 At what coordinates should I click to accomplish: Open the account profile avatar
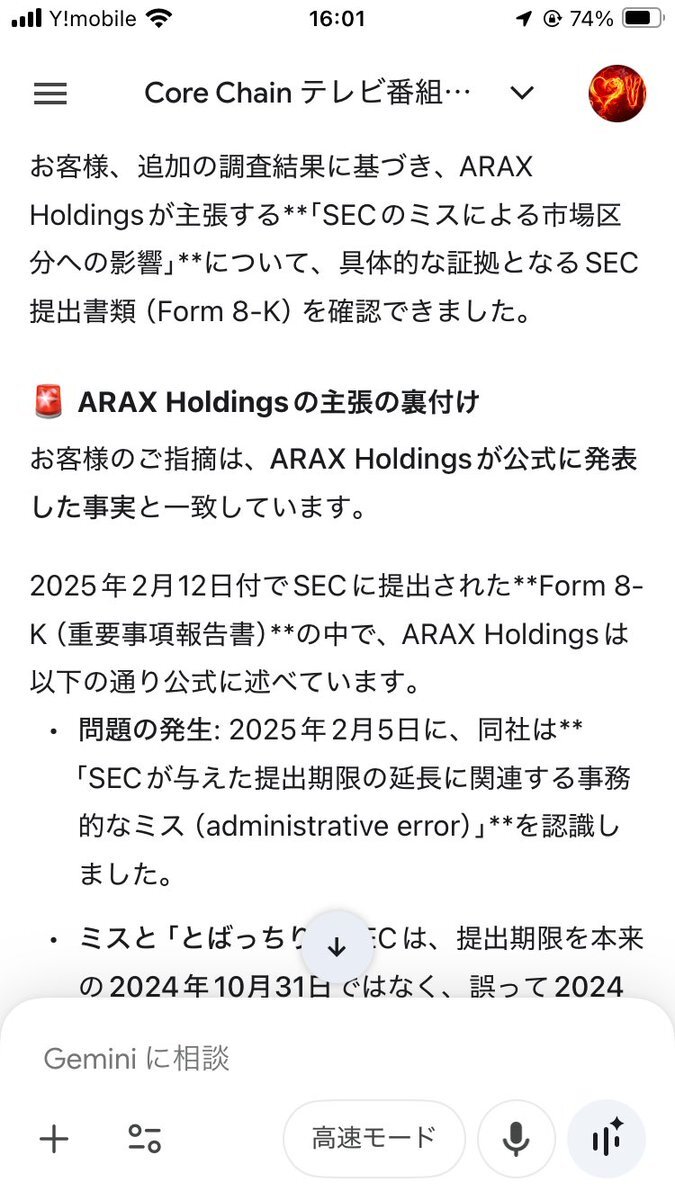(x=616, y=94)
